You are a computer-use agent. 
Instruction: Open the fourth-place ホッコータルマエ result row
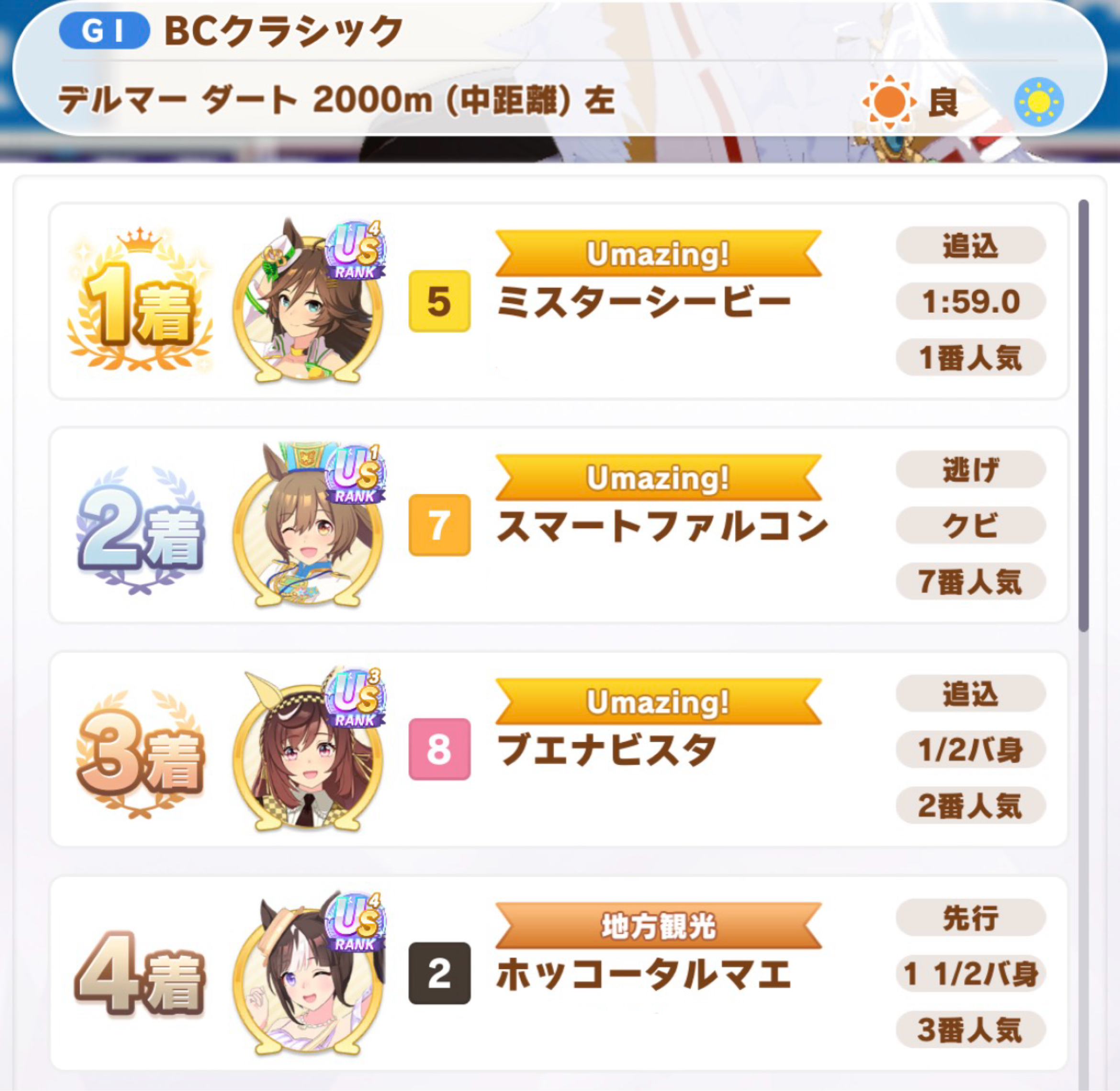(559, 973)
